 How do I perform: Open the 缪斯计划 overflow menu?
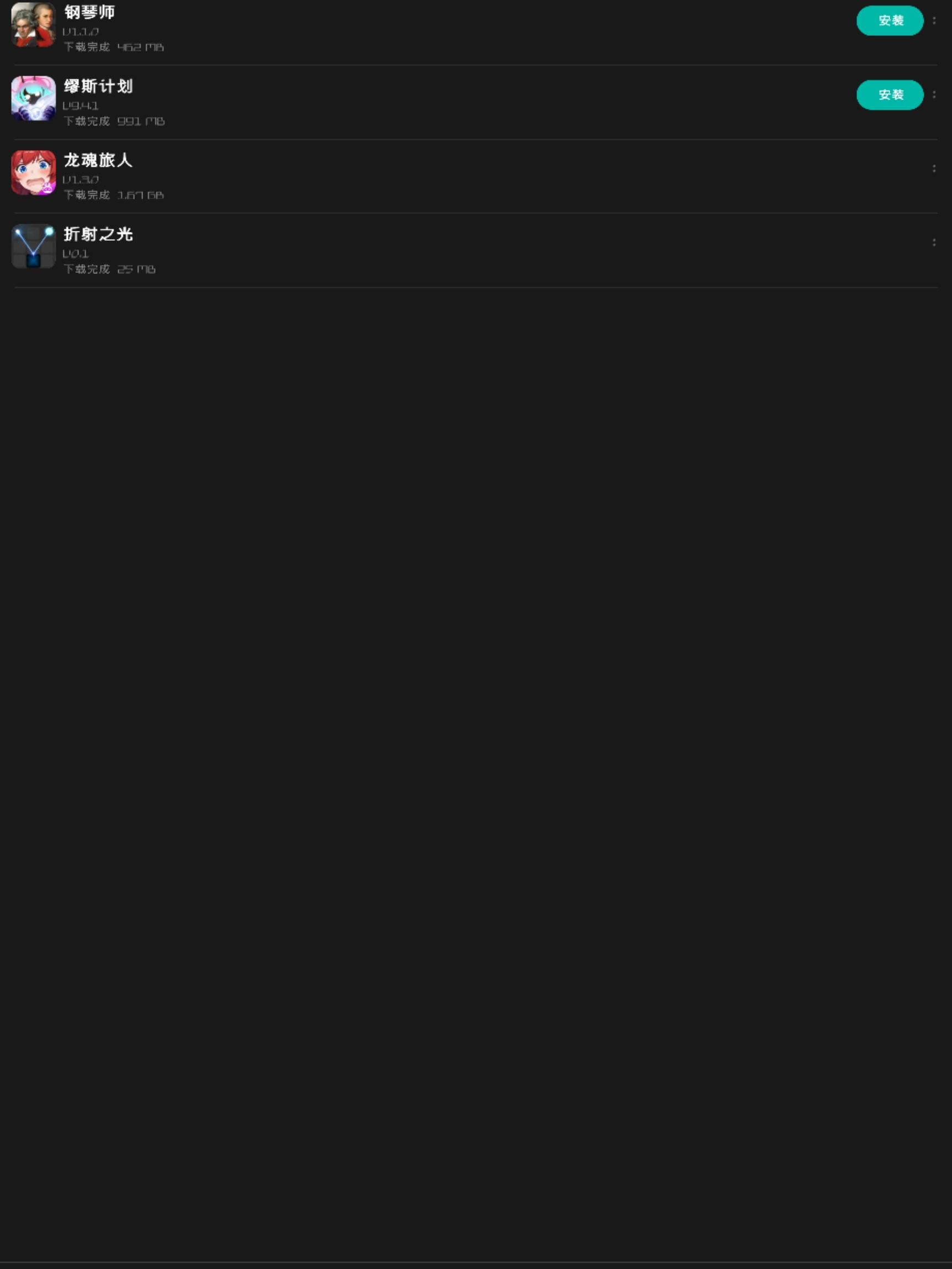tap(934, 96)
